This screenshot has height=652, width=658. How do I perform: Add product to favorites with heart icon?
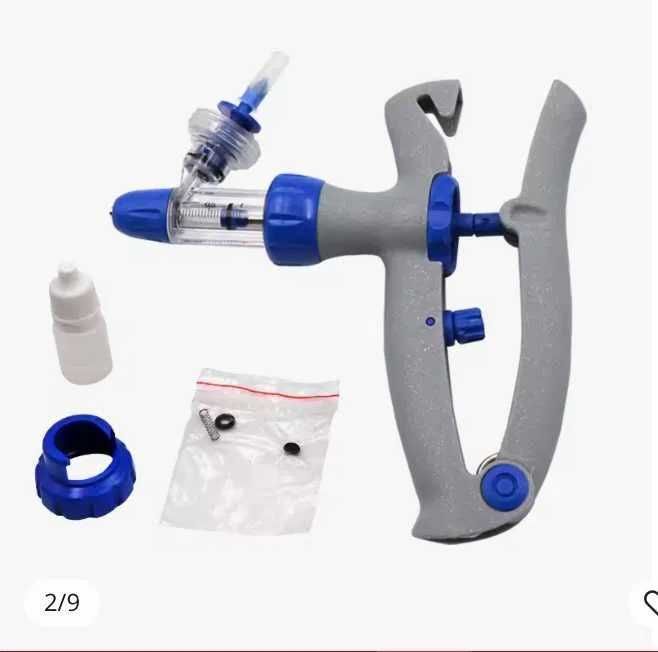[x=649, y=603]
